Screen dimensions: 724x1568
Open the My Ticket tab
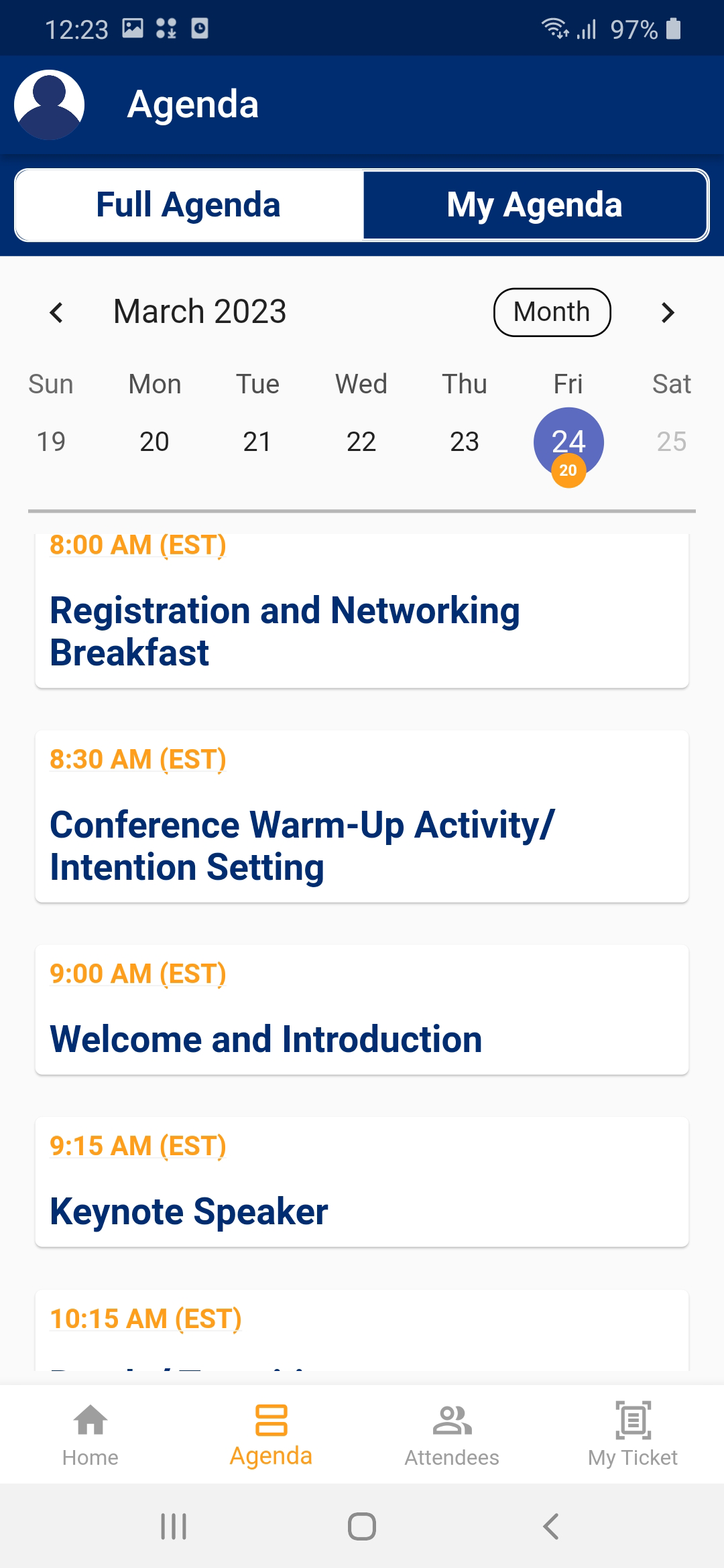[x=633, y=1434]
